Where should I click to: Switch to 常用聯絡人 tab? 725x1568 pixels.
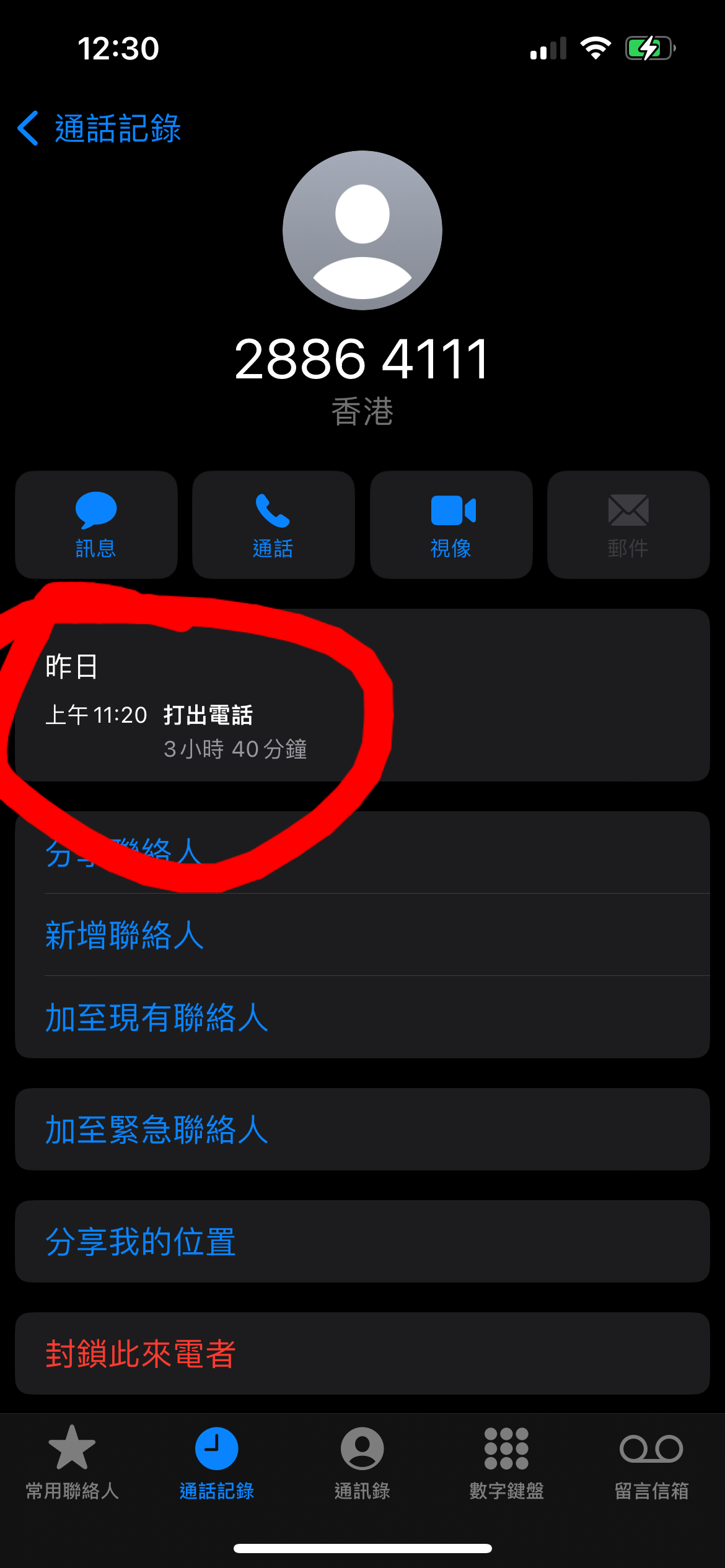72,1462
